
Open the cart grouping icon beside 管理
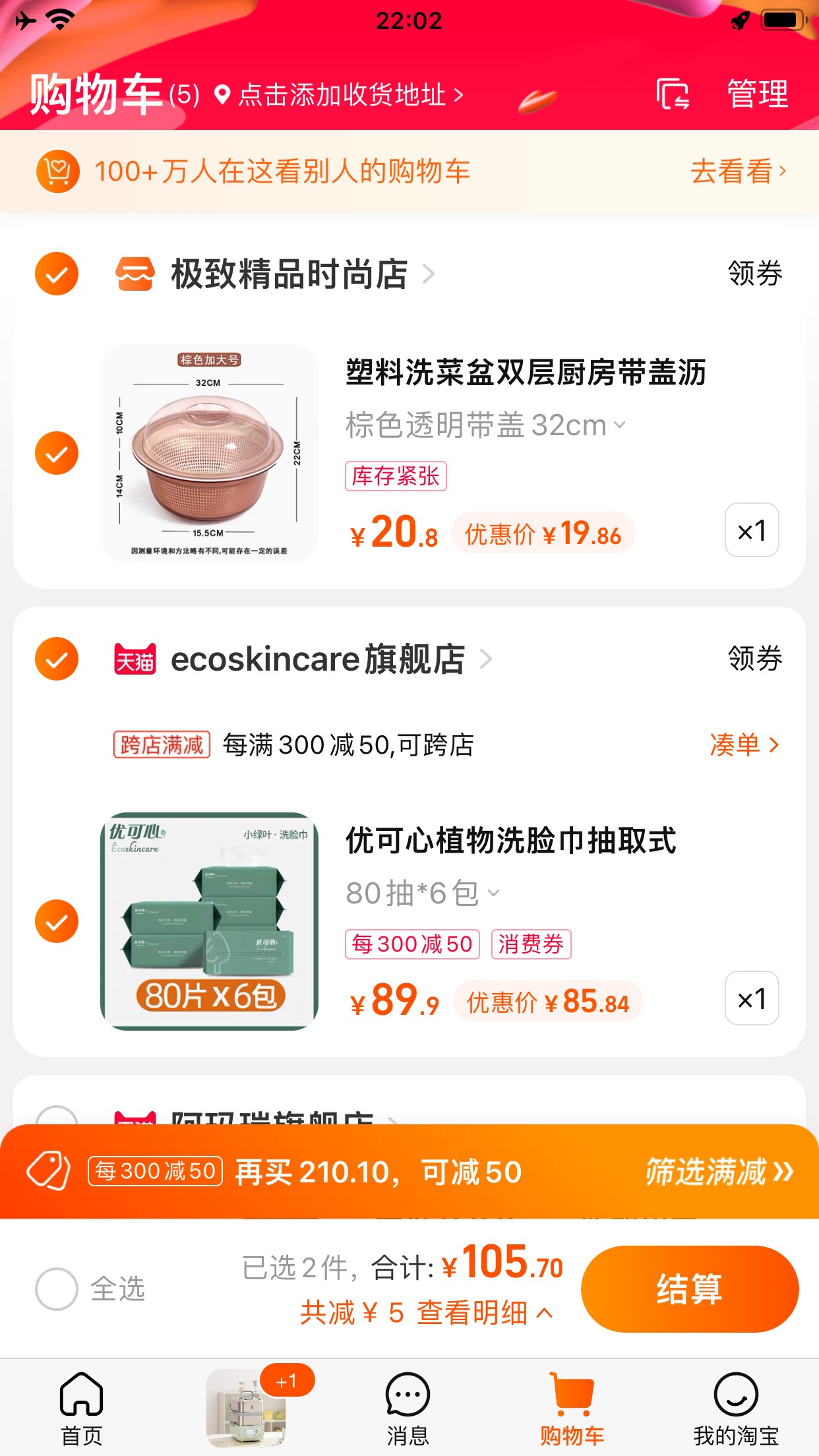[673, 94]
